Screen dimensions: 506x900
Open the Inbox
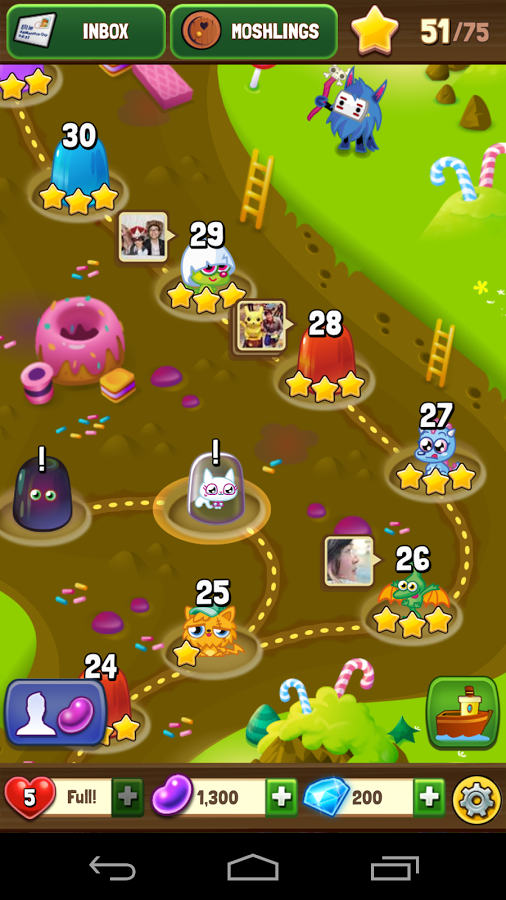pyautogui.click(x=86, y=31)
